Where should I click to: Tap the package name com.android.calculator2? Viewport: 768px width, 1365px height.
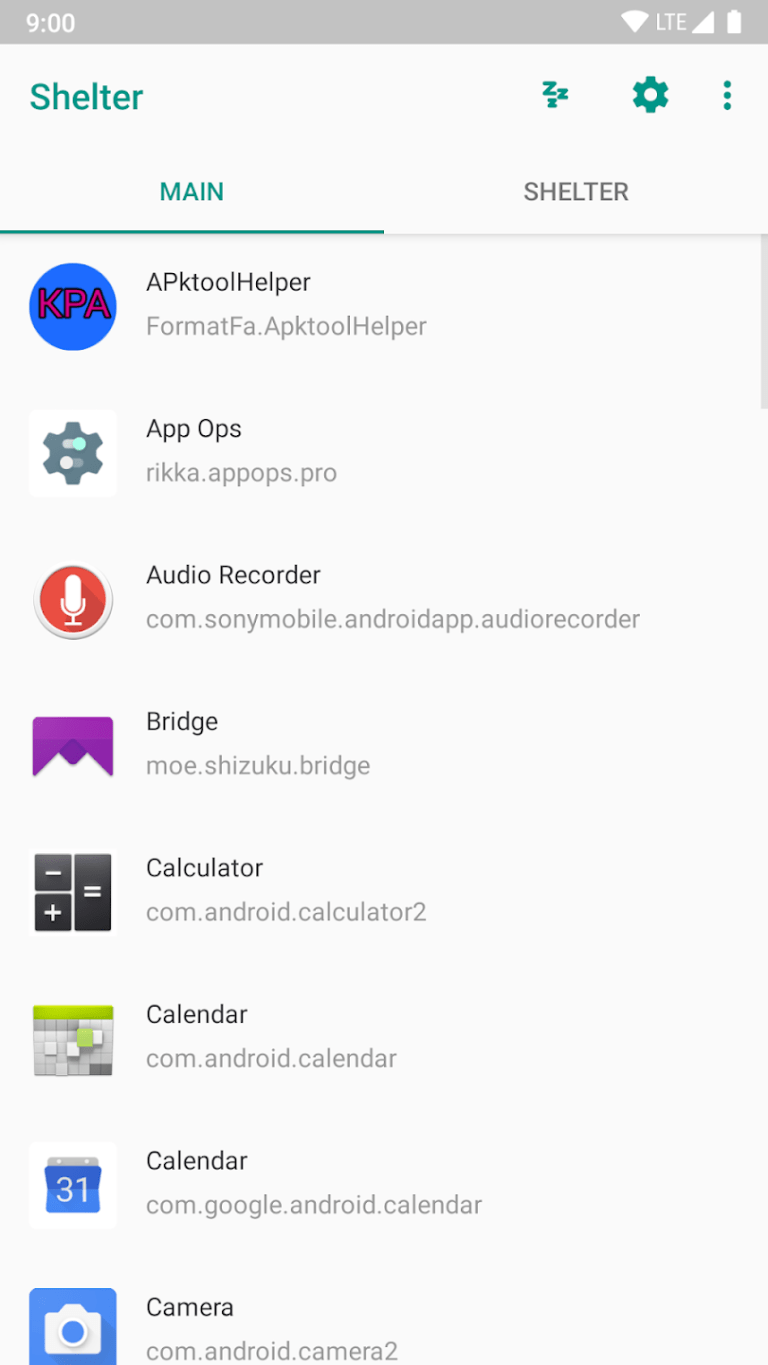point(286,912)
